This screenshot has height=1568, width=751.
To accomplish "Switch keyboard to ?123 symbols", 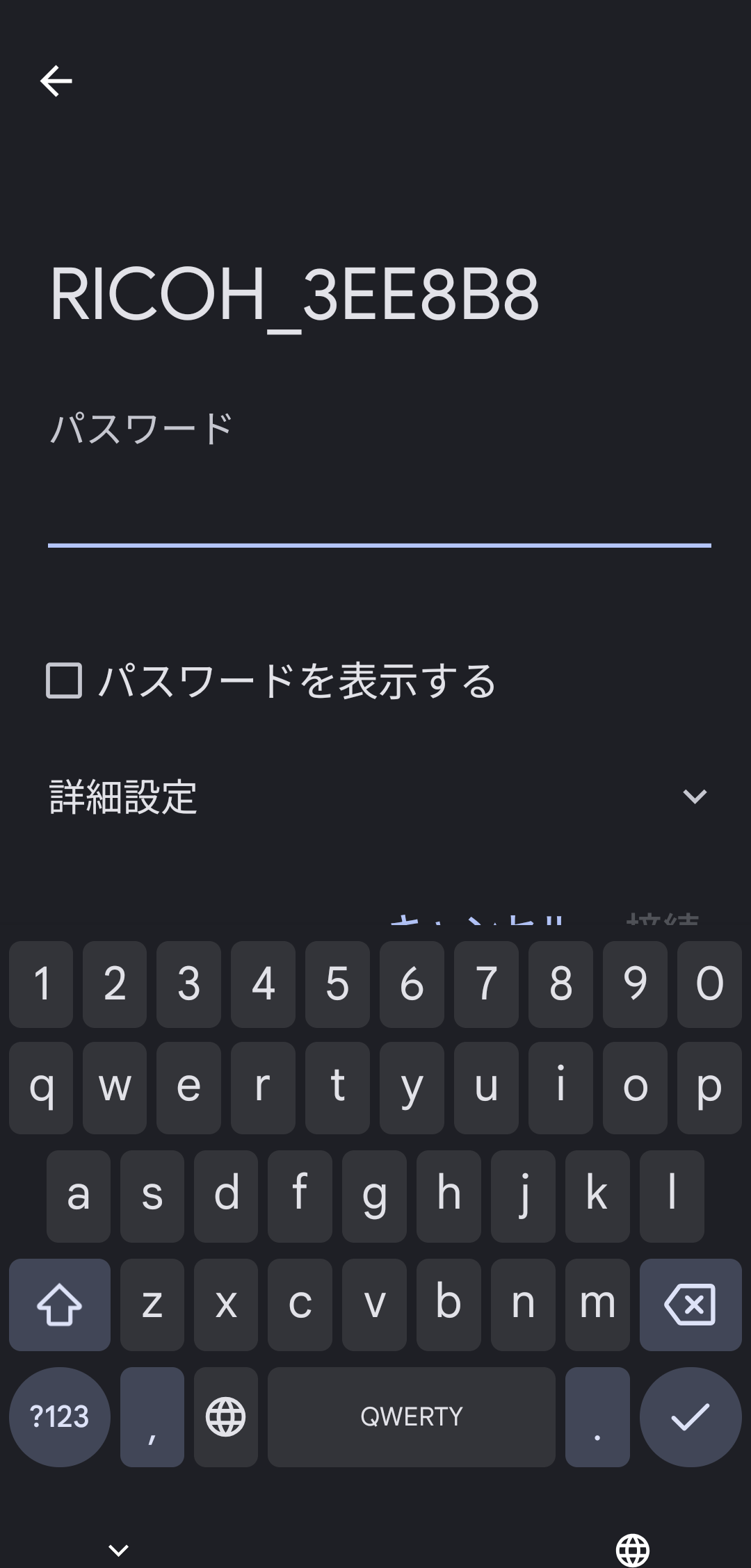I will click(60, 1416).
